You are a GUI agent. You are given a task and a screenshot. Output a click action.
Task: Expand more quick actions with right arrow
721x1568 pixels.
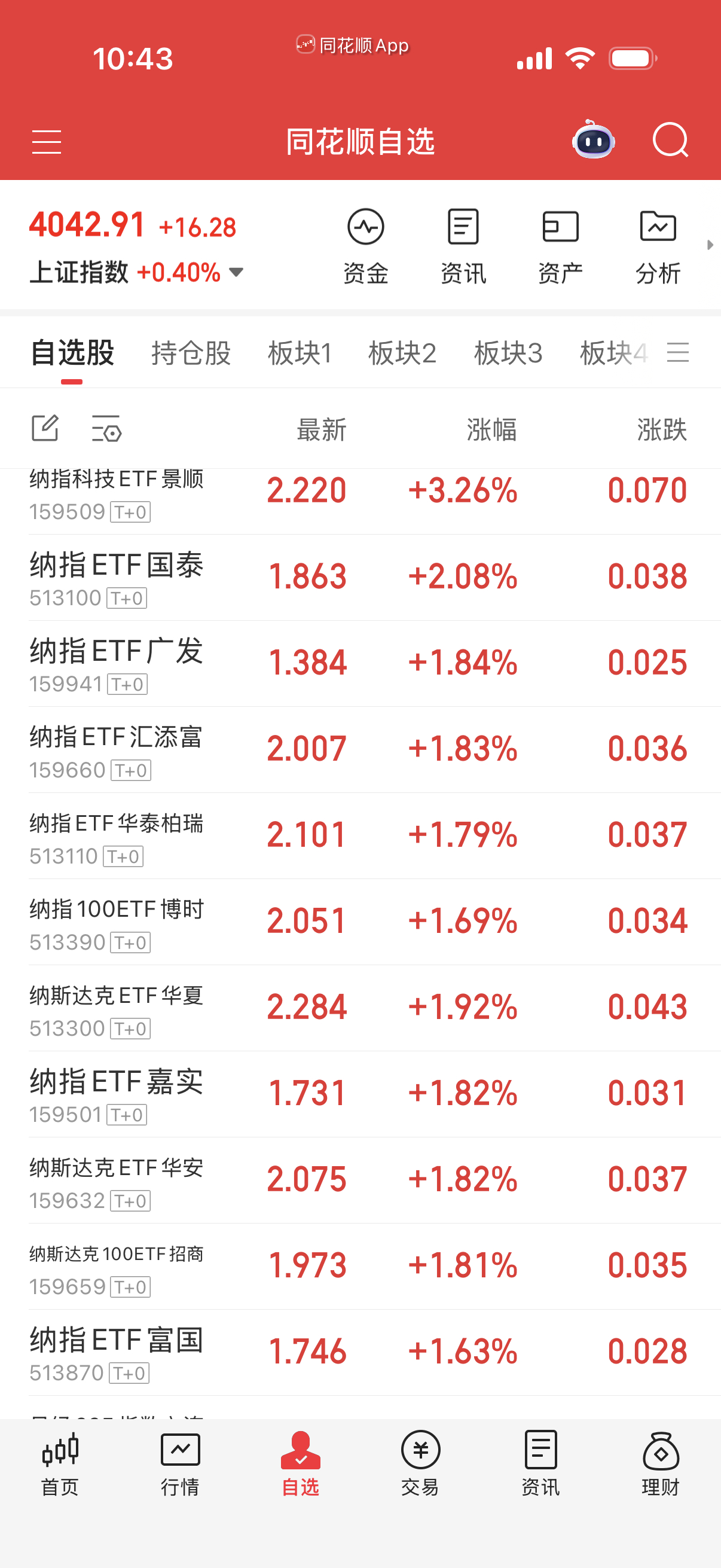click(x=711, y=245)
